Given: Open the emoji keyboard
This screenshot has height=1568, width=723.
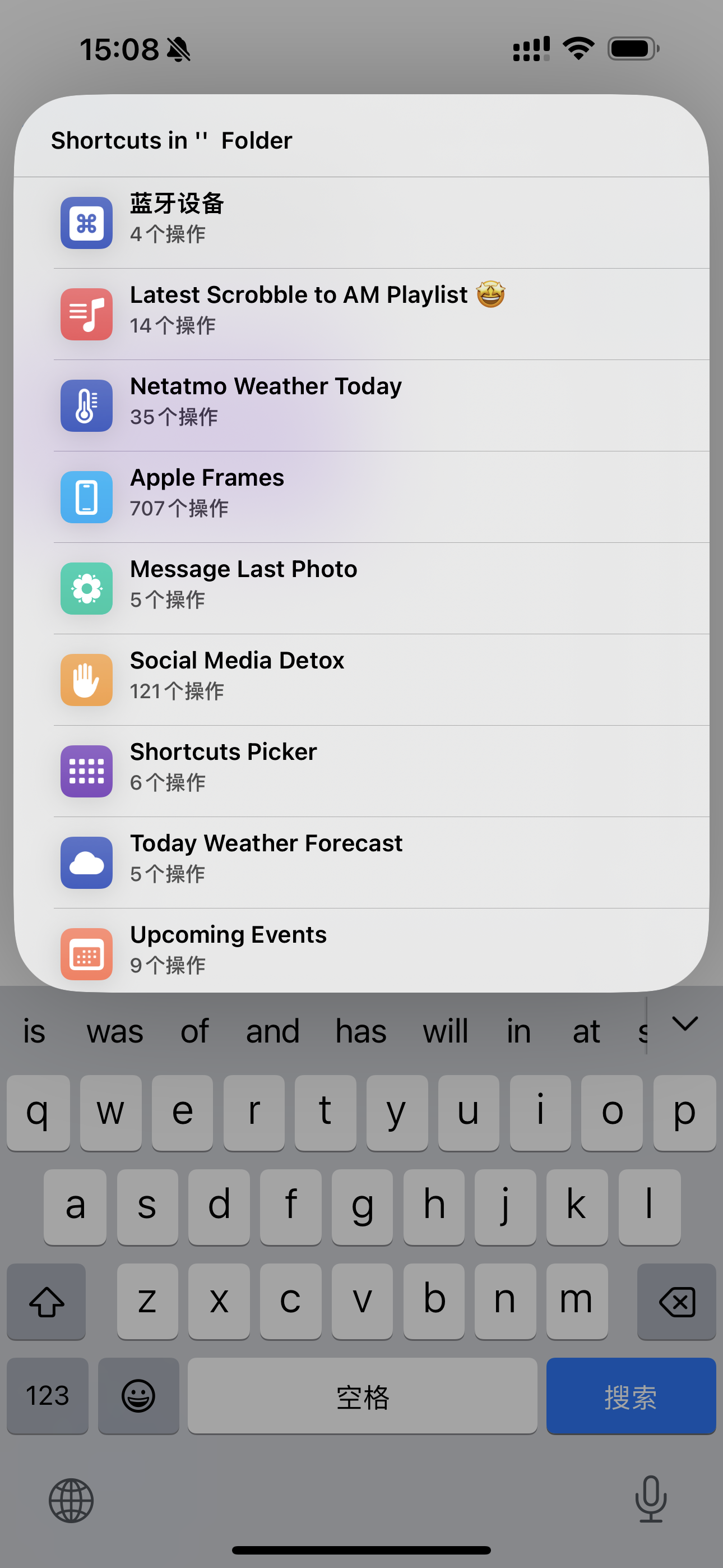Looking at the screenshot, I should click(138, 1396).
